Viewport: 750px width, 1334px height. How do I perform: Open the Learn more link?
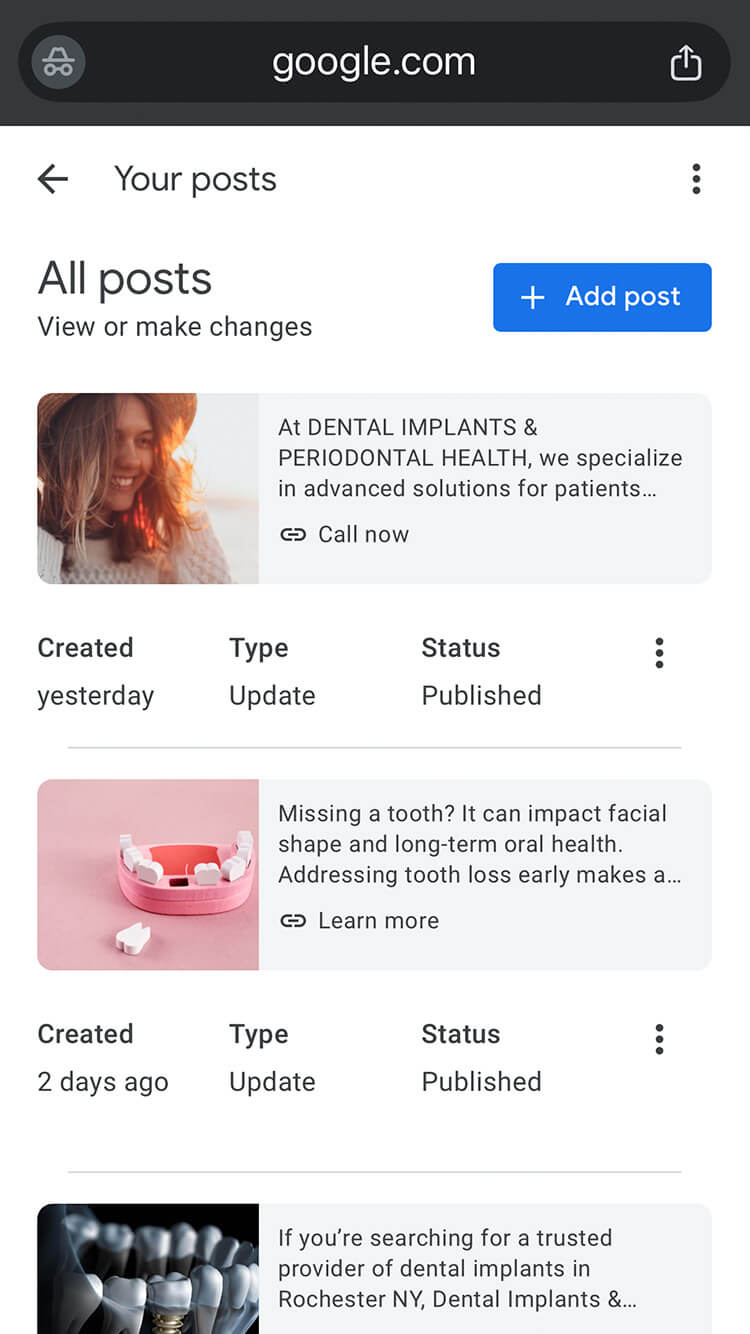378,920
